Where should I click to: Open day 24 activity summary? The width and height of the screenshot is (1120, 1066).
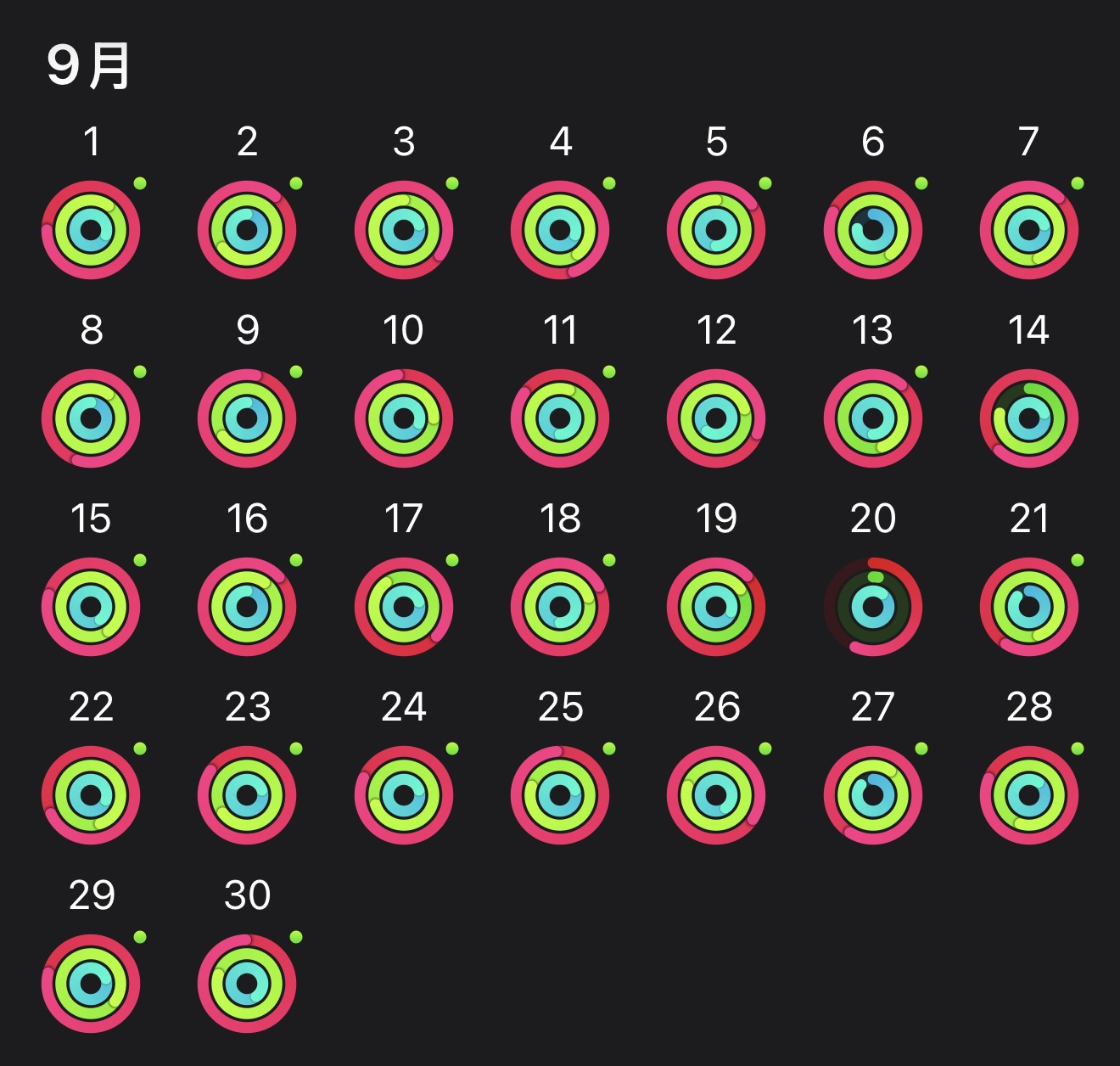click(x=404, y=795)
